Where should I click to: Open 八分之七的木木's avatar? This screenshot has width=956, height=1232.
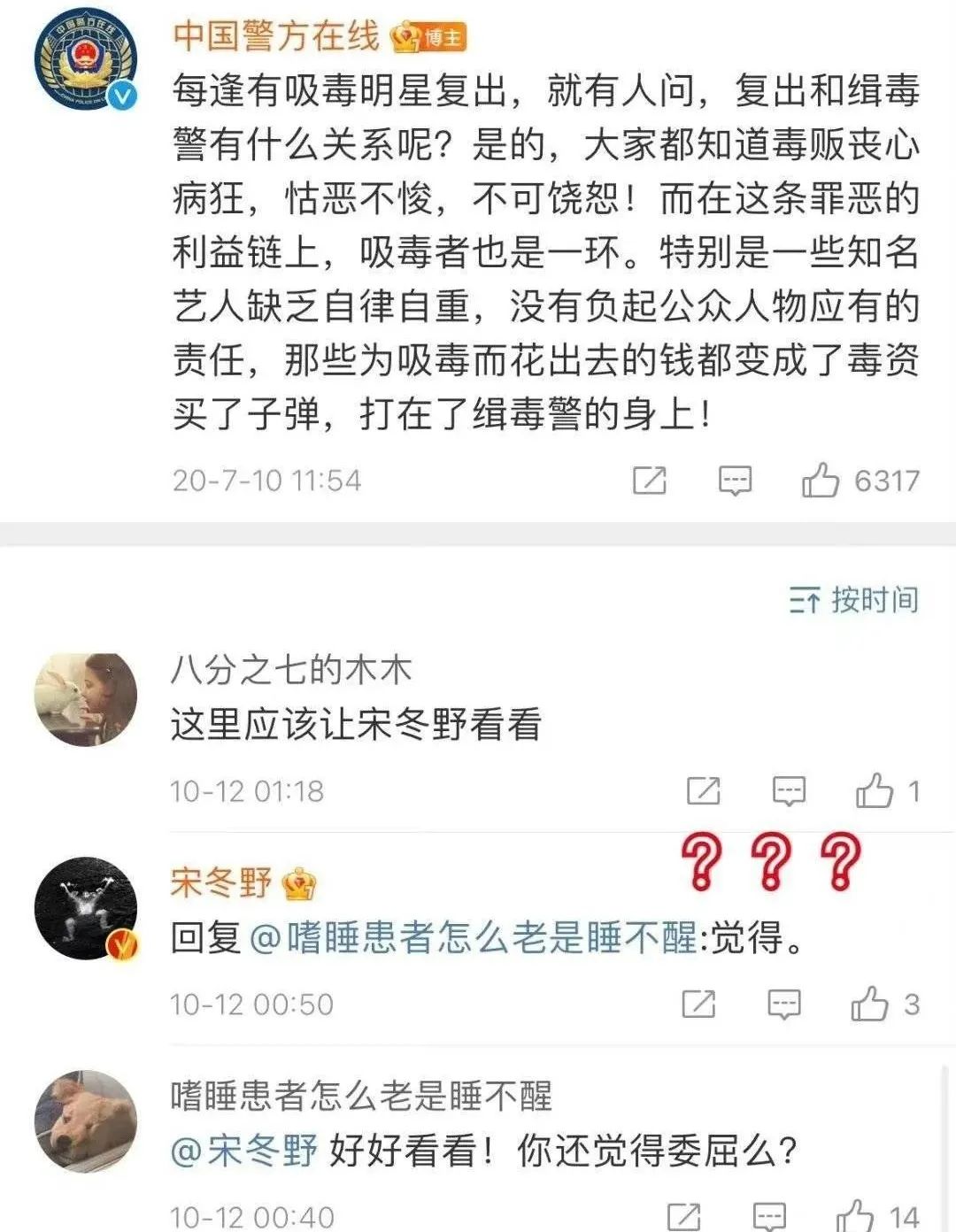pos(86,699)
